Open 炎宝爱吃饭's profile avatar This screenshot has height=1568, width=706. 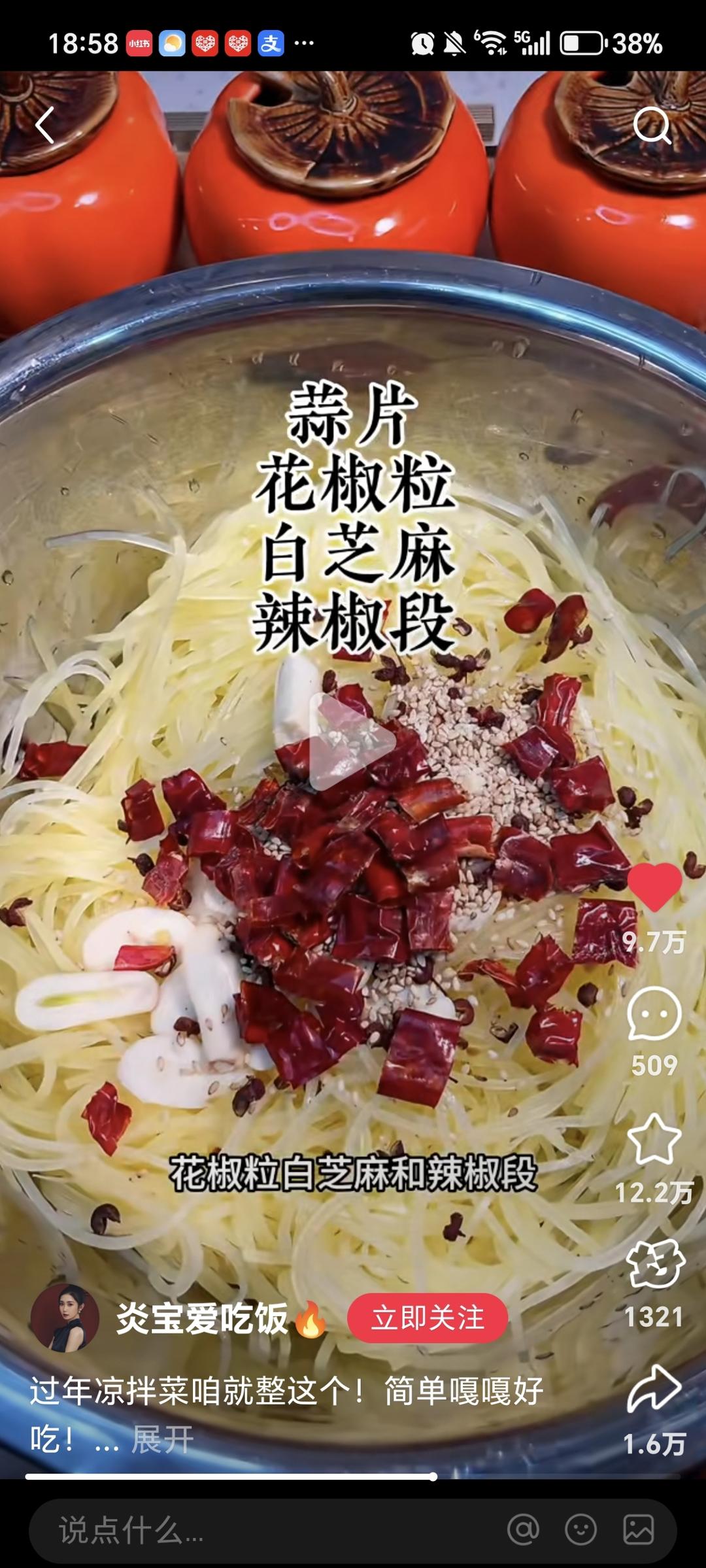[x=65, y=1317]
